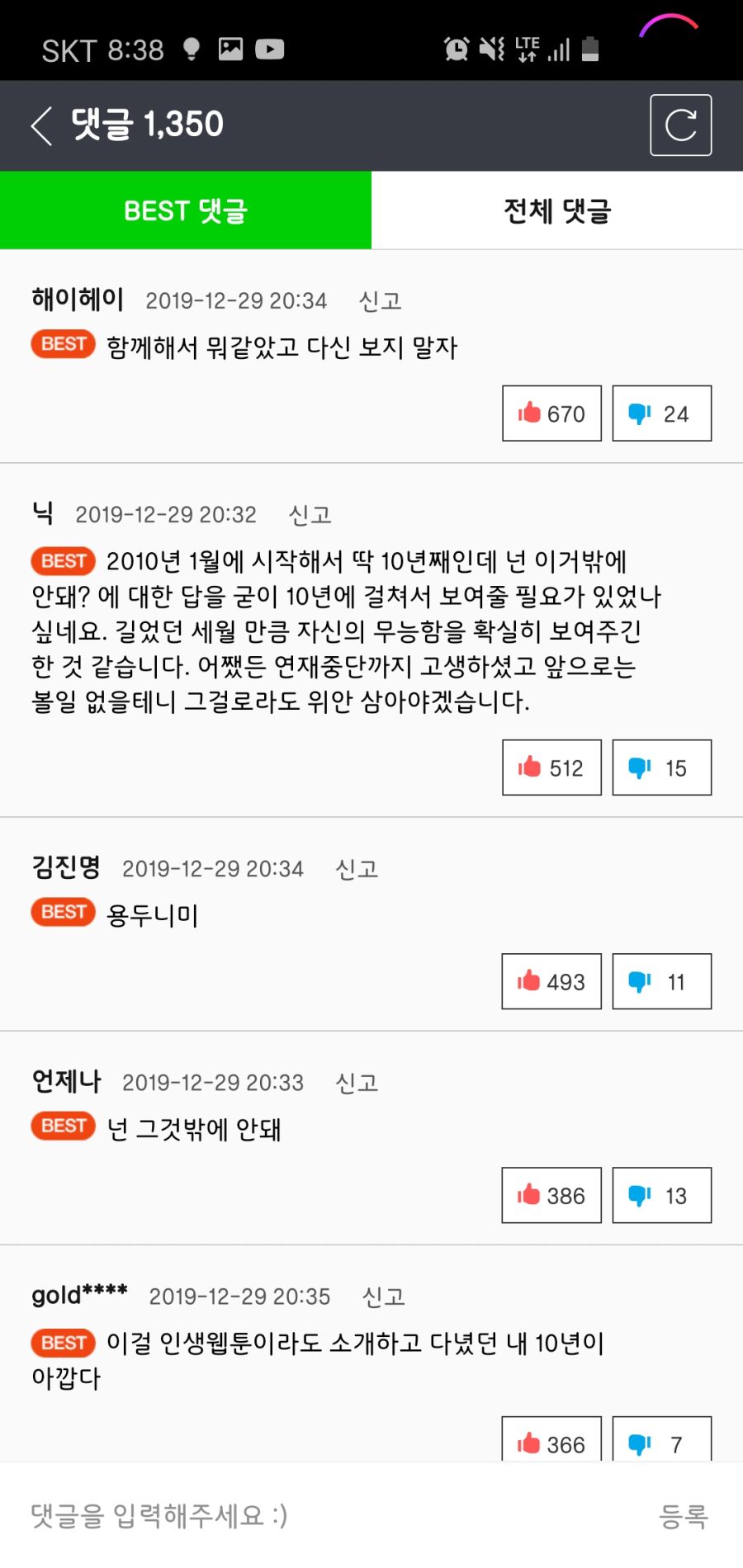Screen dimensions: 743x1568
Task: Like 닉's comment with 512 likes
Action: pos(551,767)
